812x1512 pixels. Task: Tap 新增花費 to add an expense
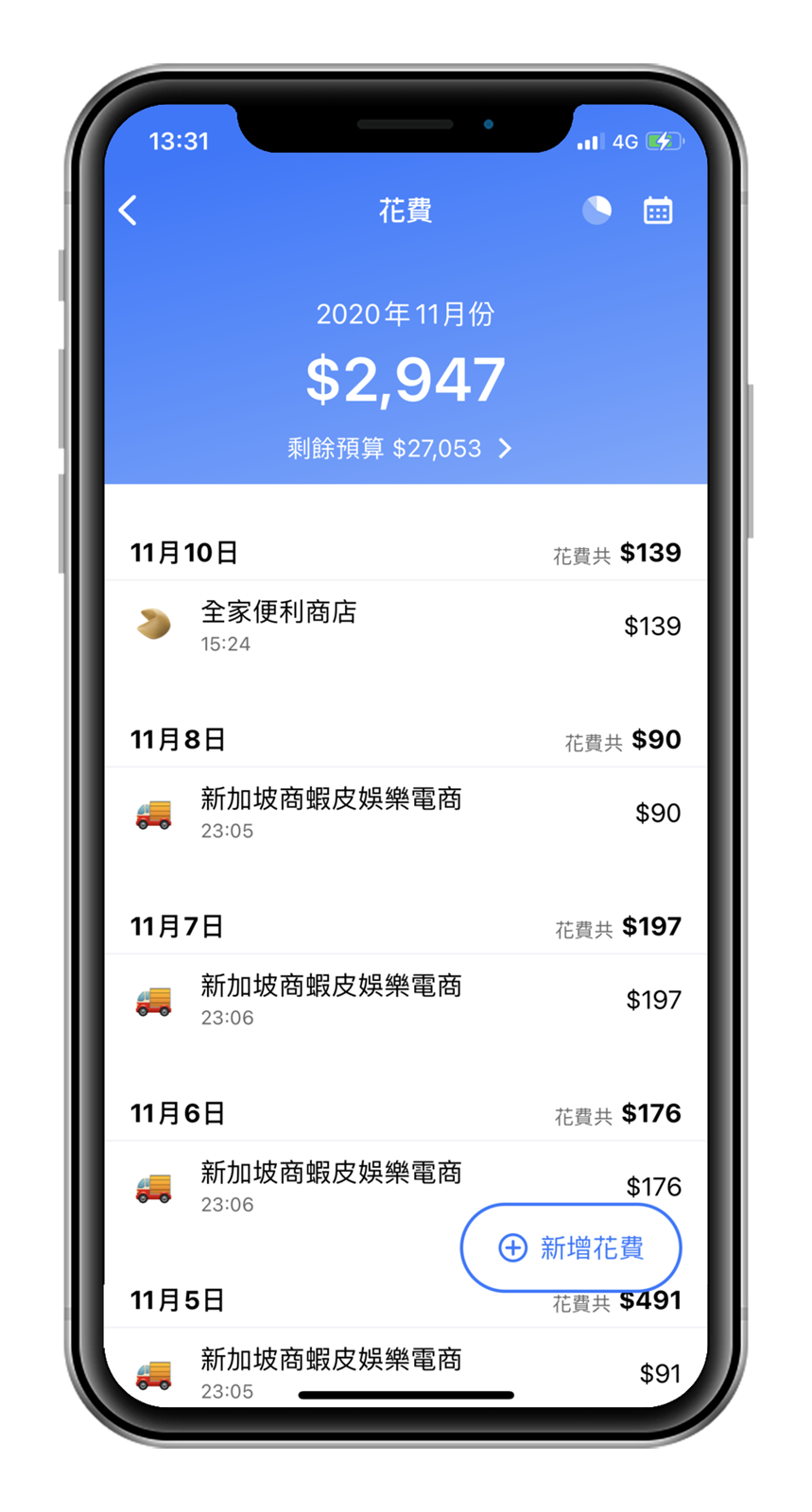pos(571,1247)
